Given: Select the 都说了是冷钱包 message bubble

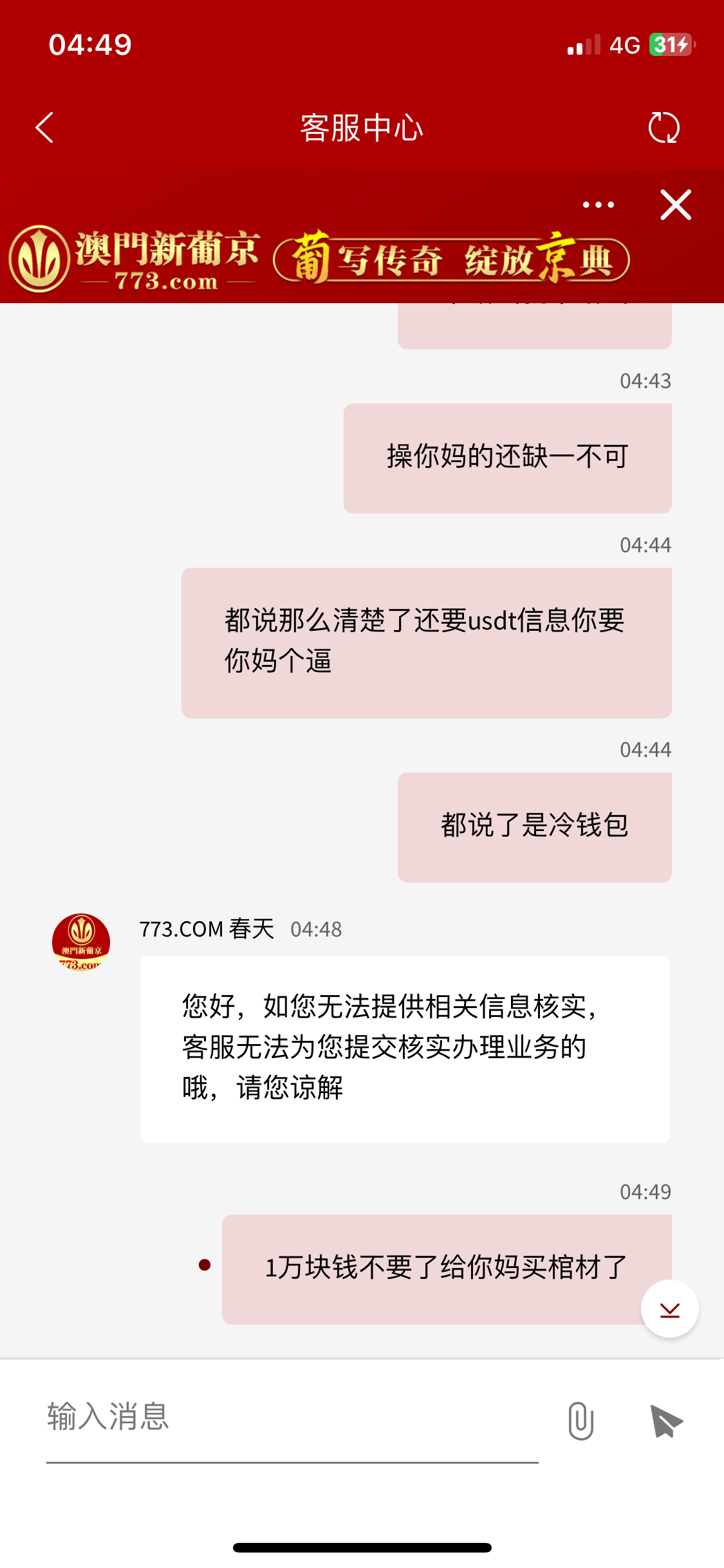Looking at the screenshot, I should (534, 826).
